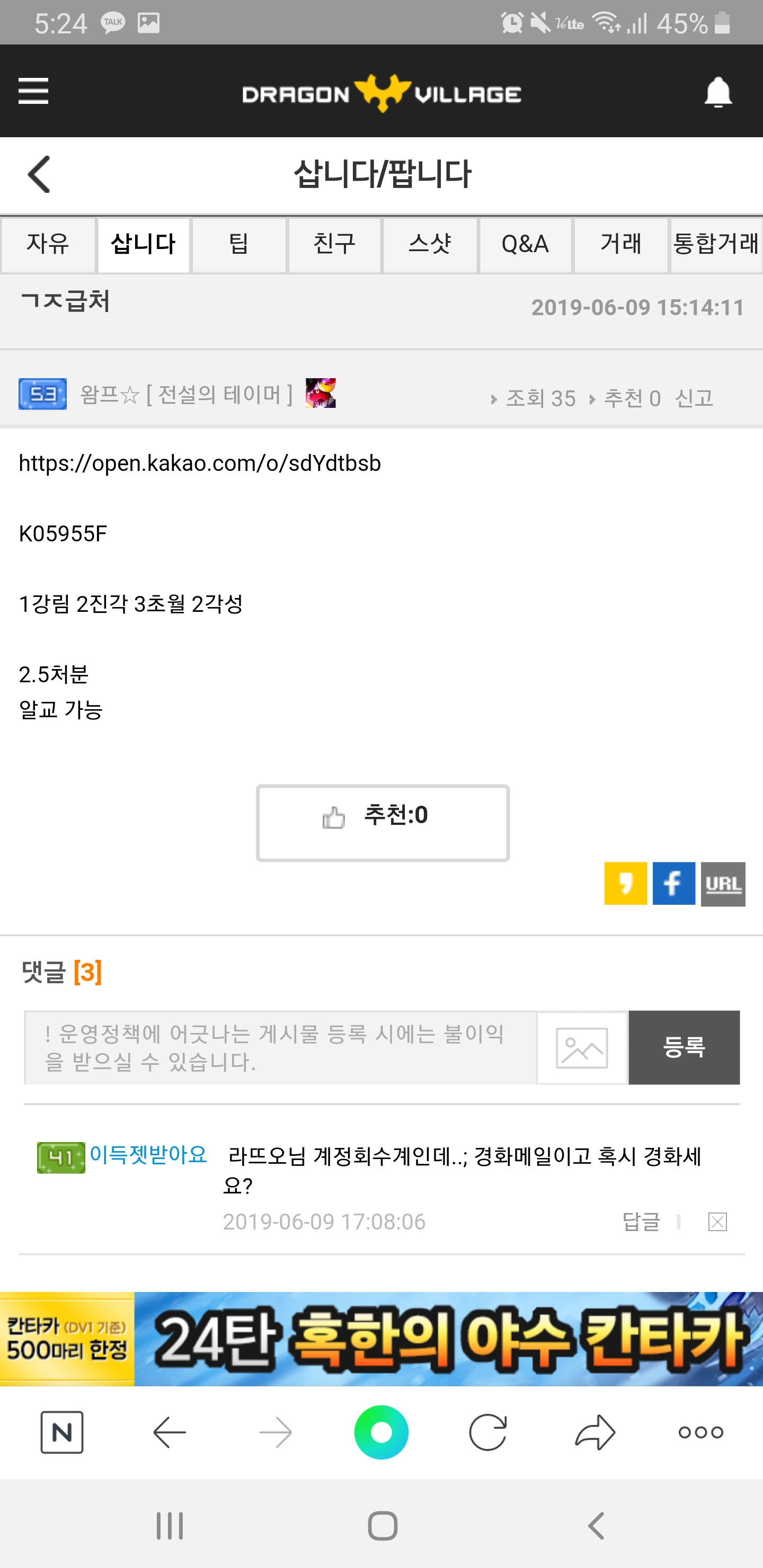Viewport: 763px width, 1568px height.
Task: Share the post on Facebook
Action: [673, 883]
